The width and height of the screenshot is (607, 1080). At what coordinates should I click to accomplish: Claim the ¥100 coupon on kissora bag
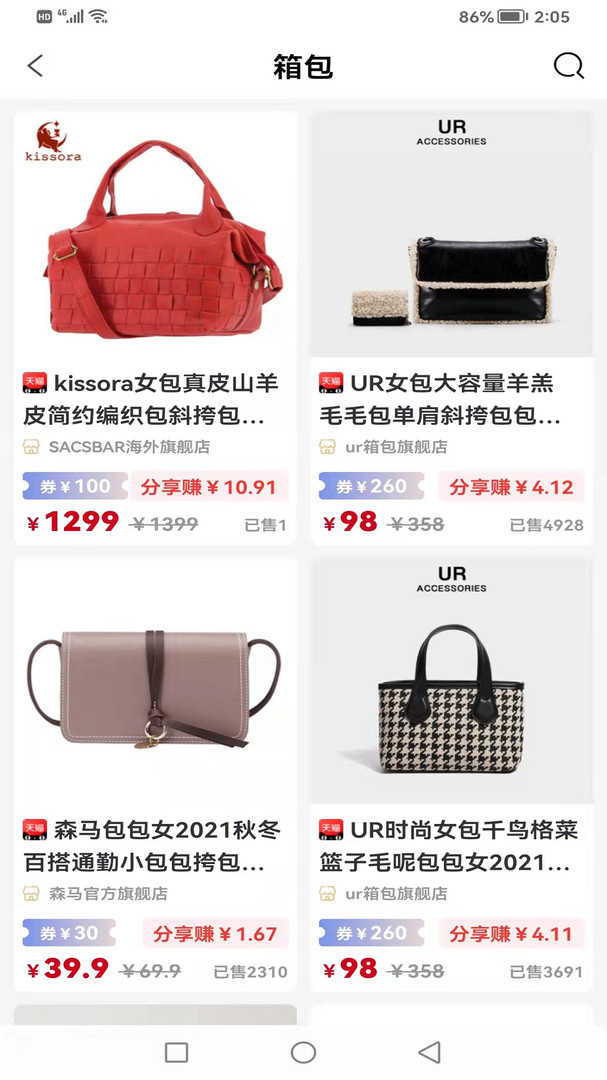click(x=75, y=487)
